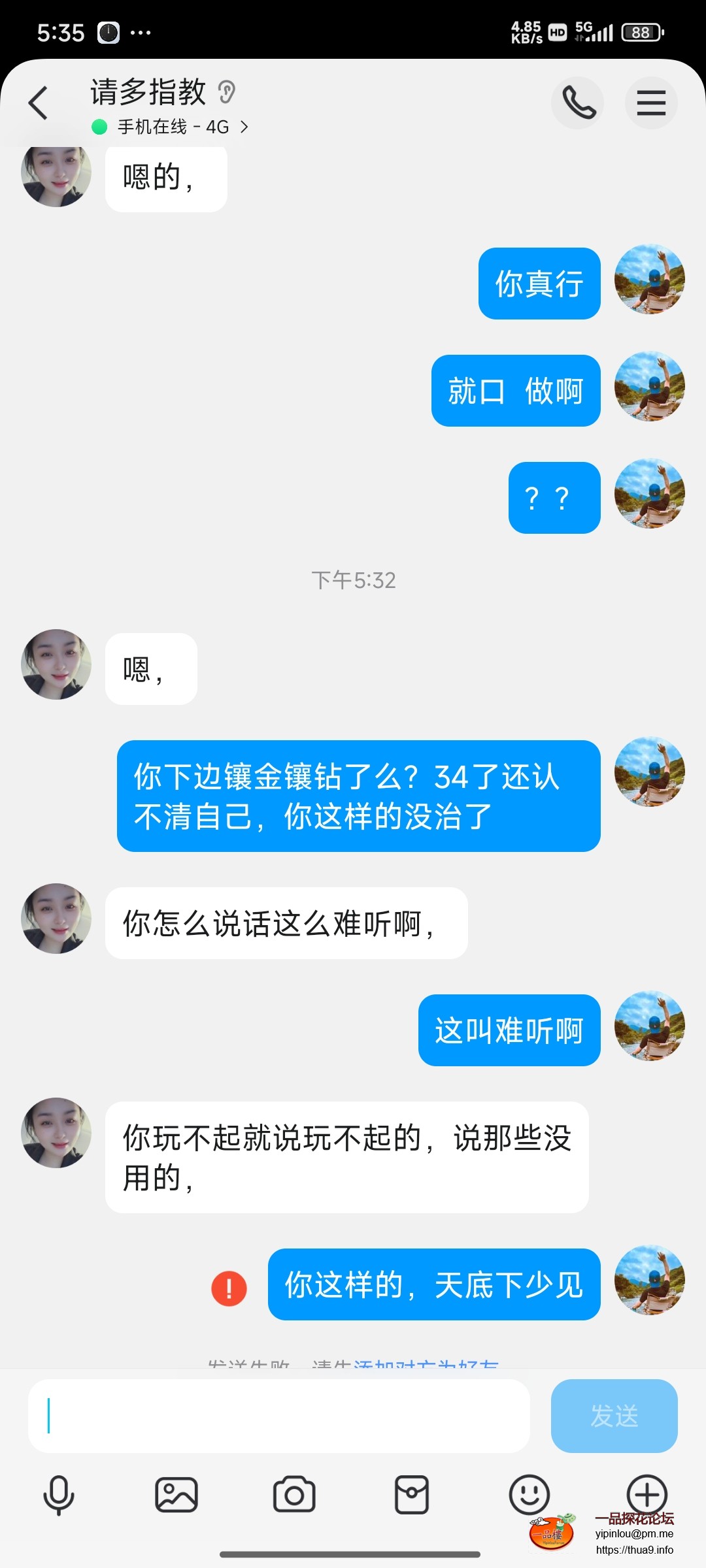Start a call with the phone icon
The height and width of the screenshot is (1568, 706).
[x=577, y=103]
